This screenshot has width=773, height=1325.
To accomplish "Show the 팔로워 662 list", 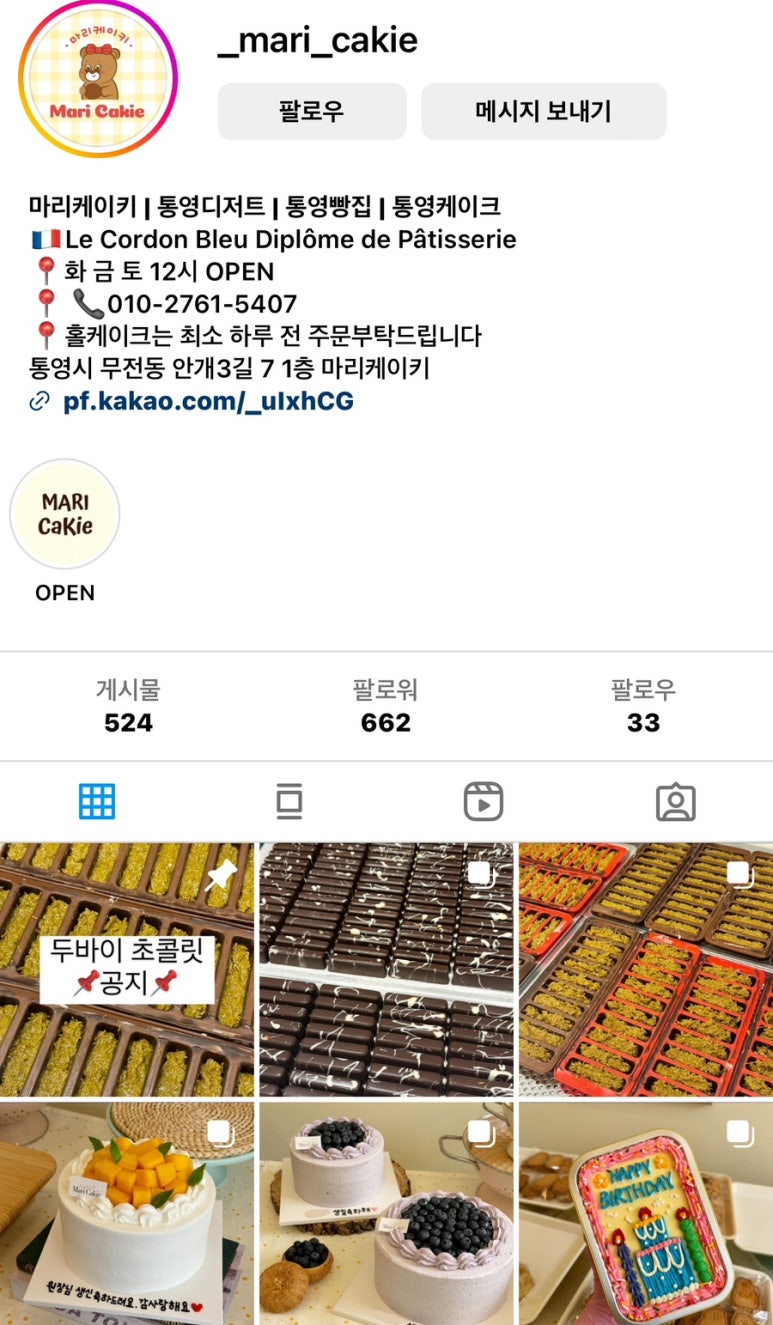I will tap(385, 706).
